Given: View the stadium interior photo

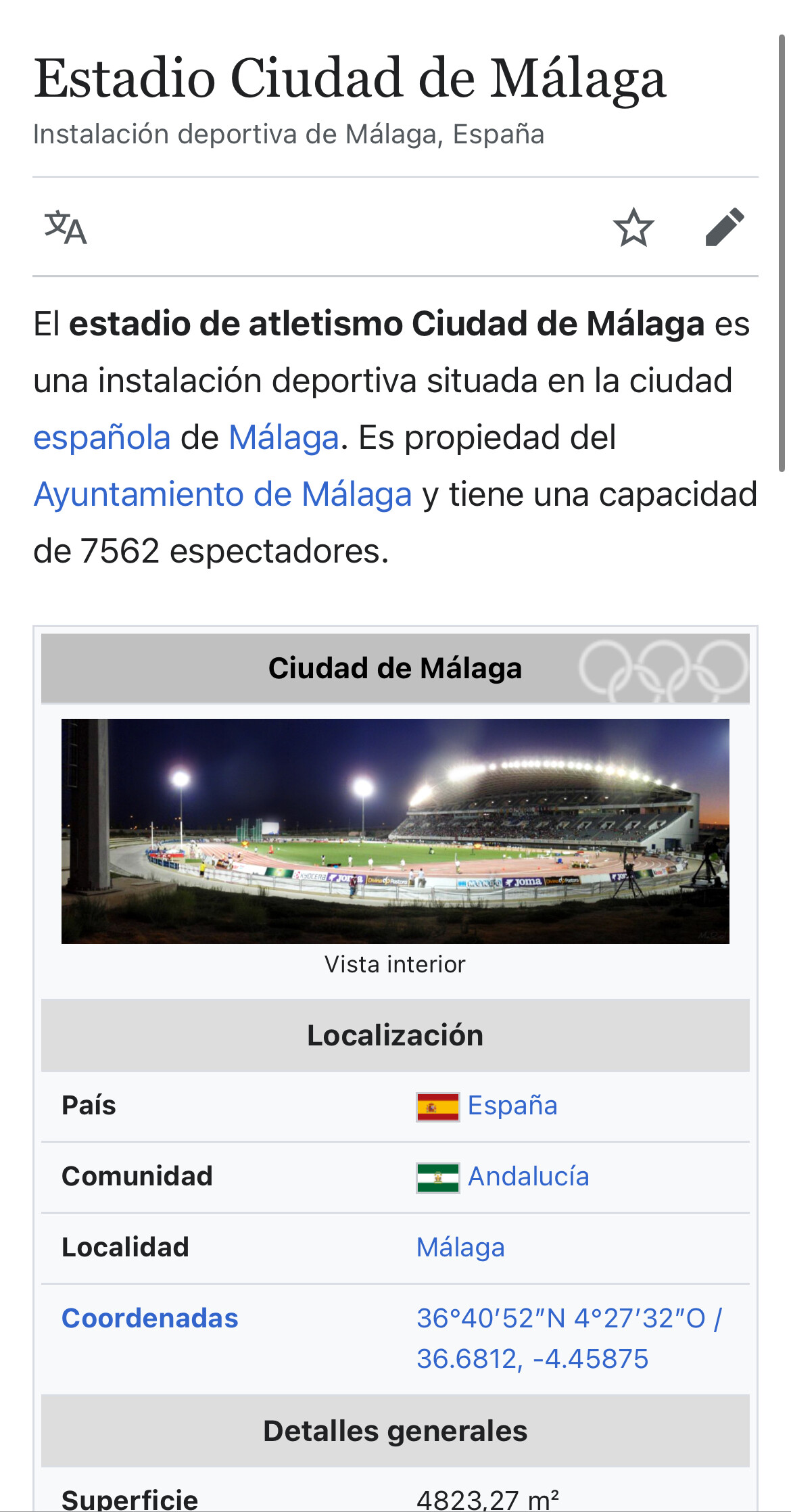Looking at the screenshot, I should (395, 831).
